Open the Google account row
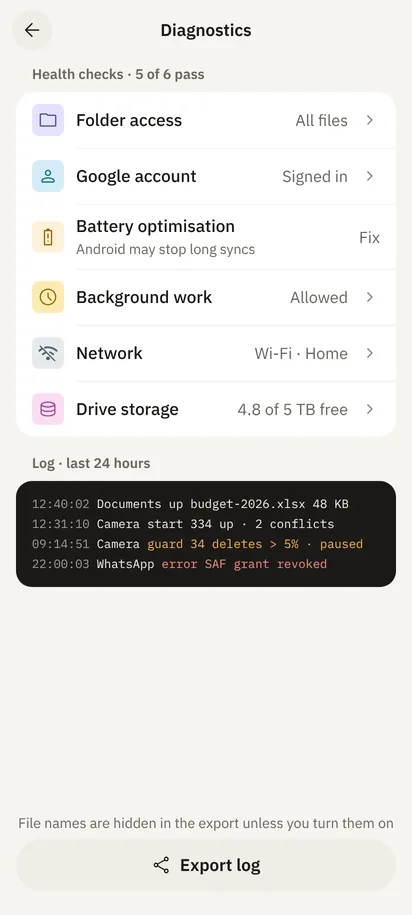Image resolution: width=412 pixels, height=915 pixels. click(x=206, y=176)
